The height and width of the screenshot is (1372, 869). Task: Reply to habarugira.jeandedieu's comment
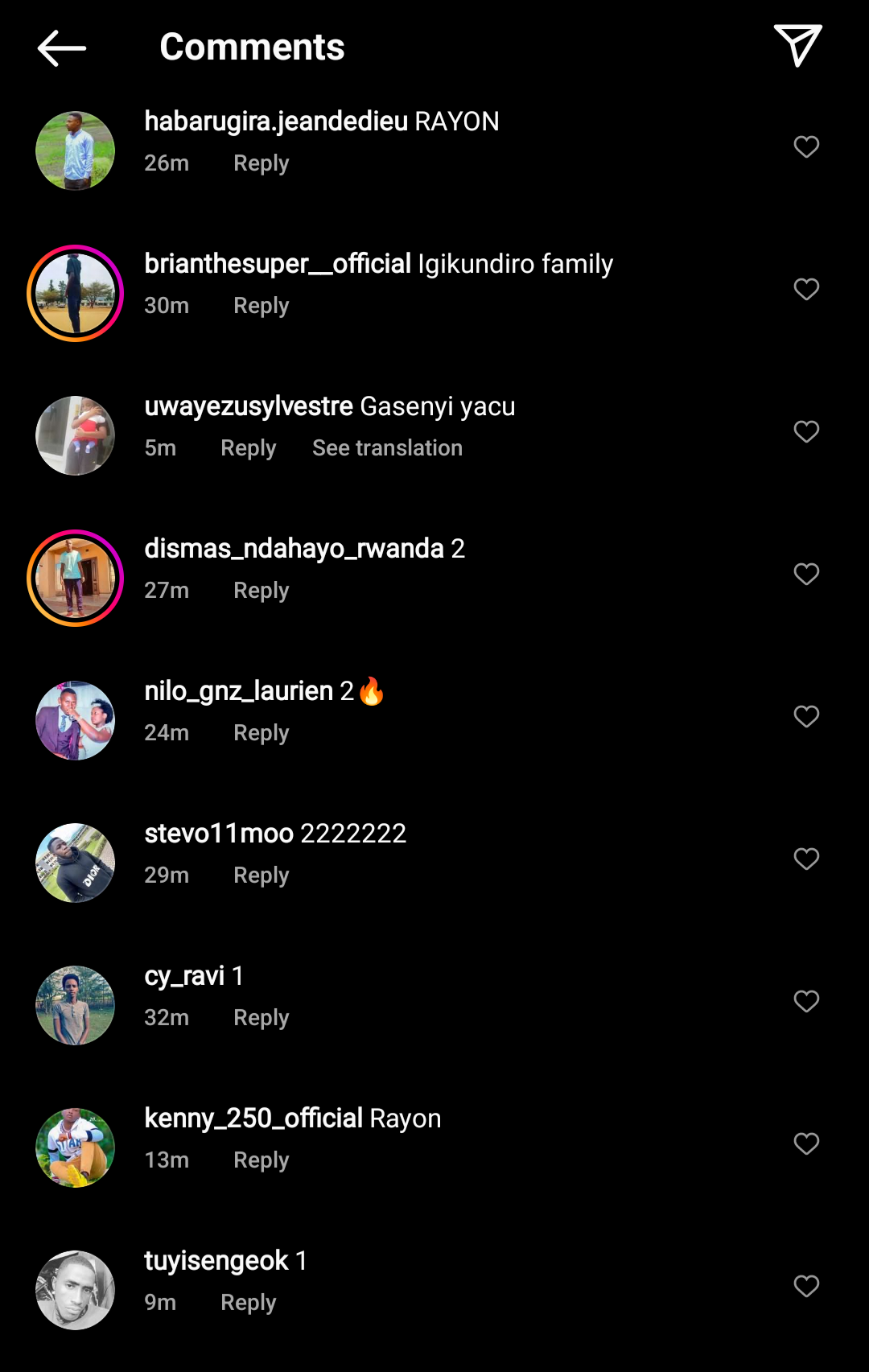click(261, 163)
